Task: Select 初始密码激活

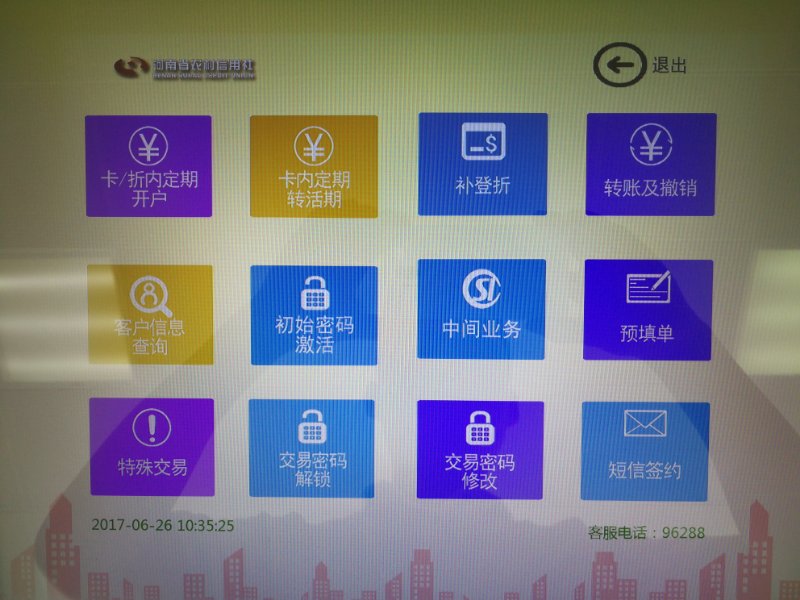Action: pyautogui.click(x=314, y=314)
